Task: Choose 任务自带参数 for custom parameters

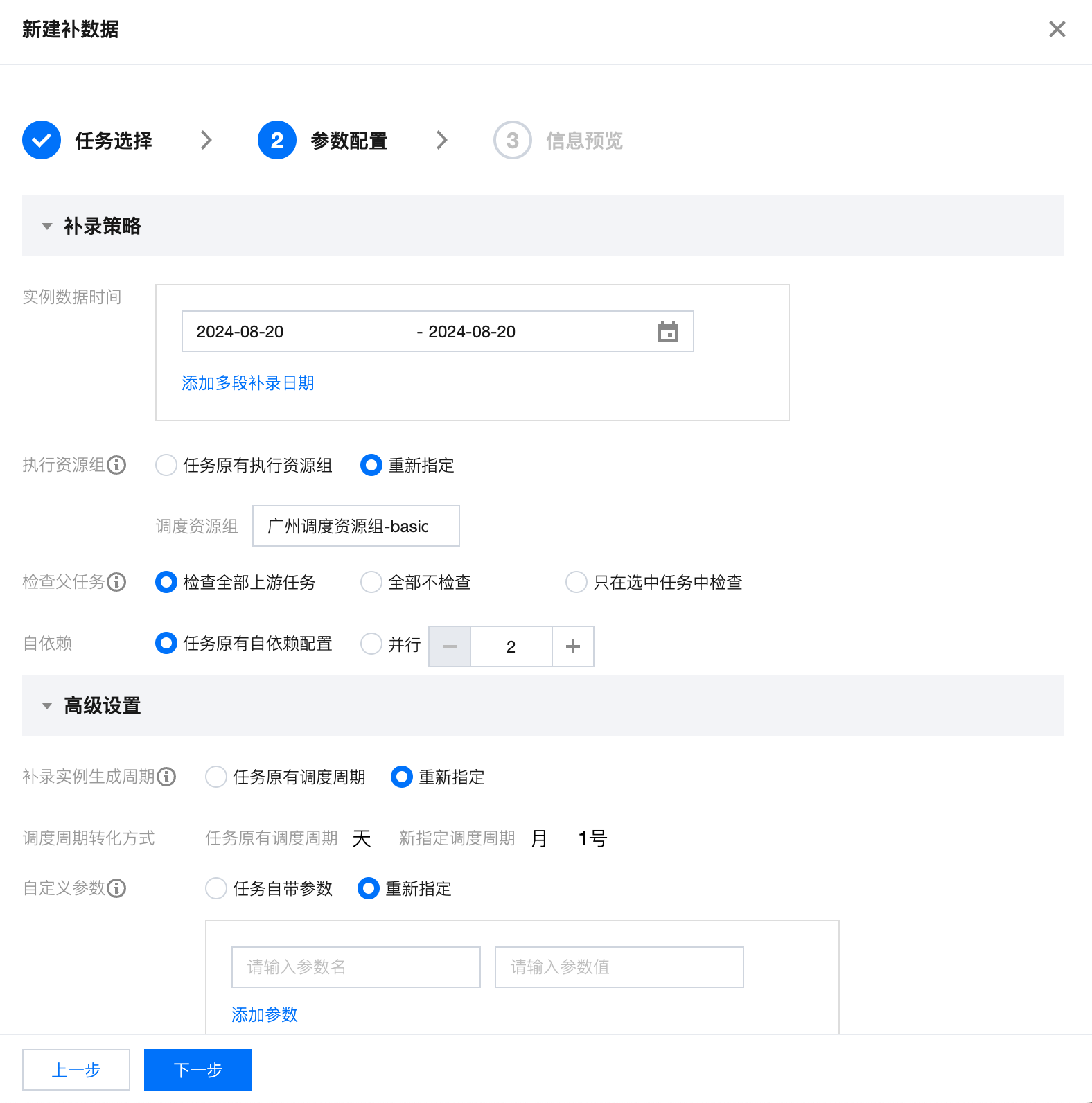Action: pyautogui.click(x=216, y=888)
